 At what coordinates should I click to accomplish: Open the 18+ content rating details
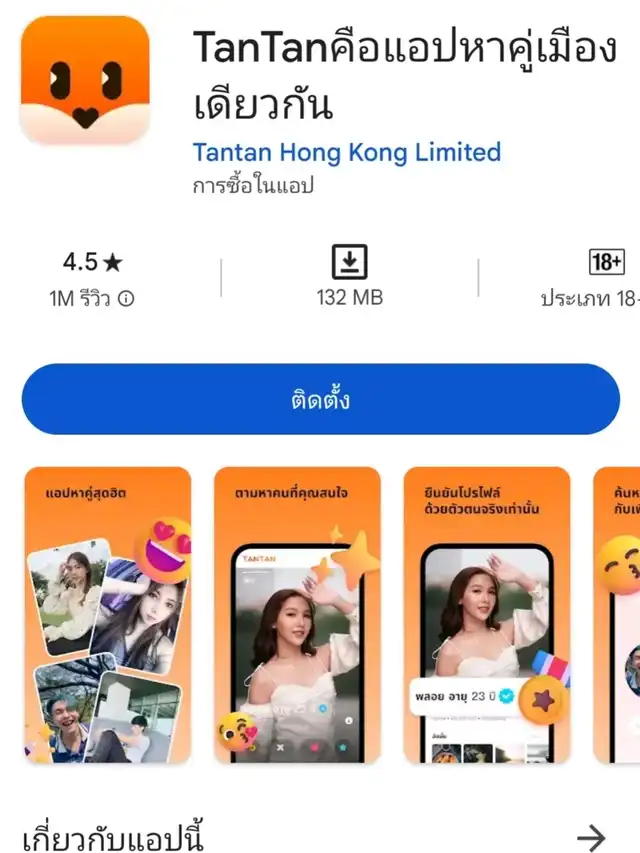tap(606, 263)
